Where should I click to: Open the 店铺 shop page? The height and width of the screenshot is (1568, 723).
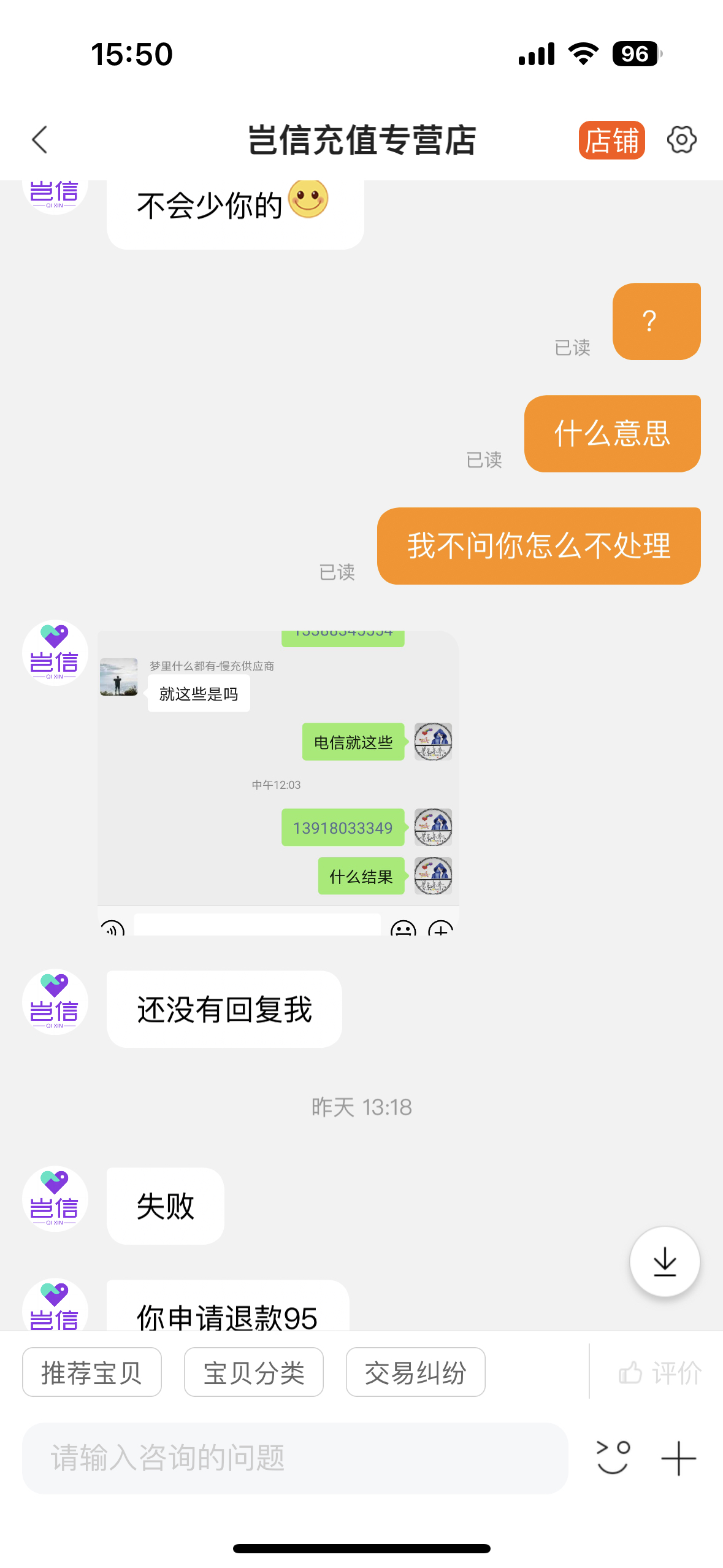click(x=611, y=140)
